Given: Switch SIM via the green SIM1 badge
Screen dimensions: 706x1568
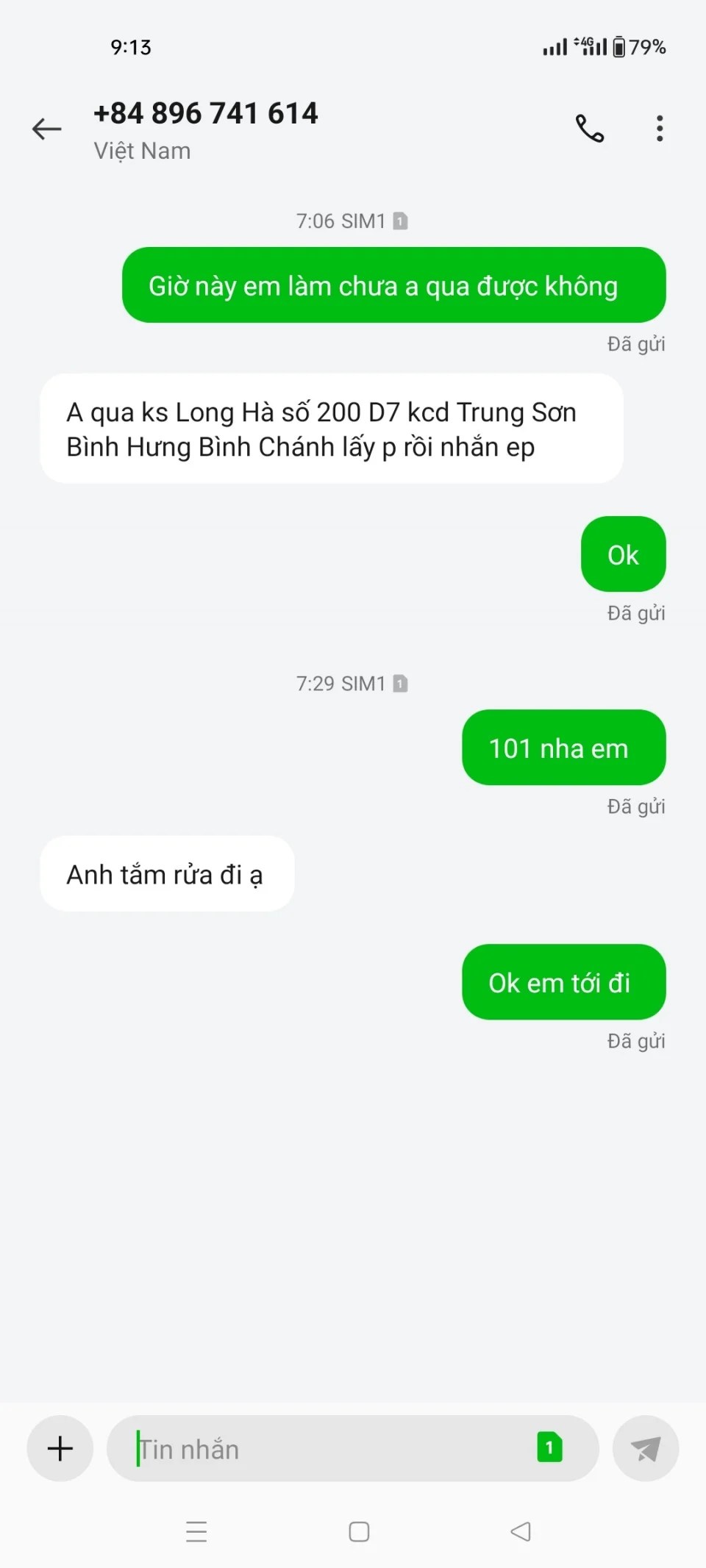Looking at the screenshot, I should (549, 1447).
